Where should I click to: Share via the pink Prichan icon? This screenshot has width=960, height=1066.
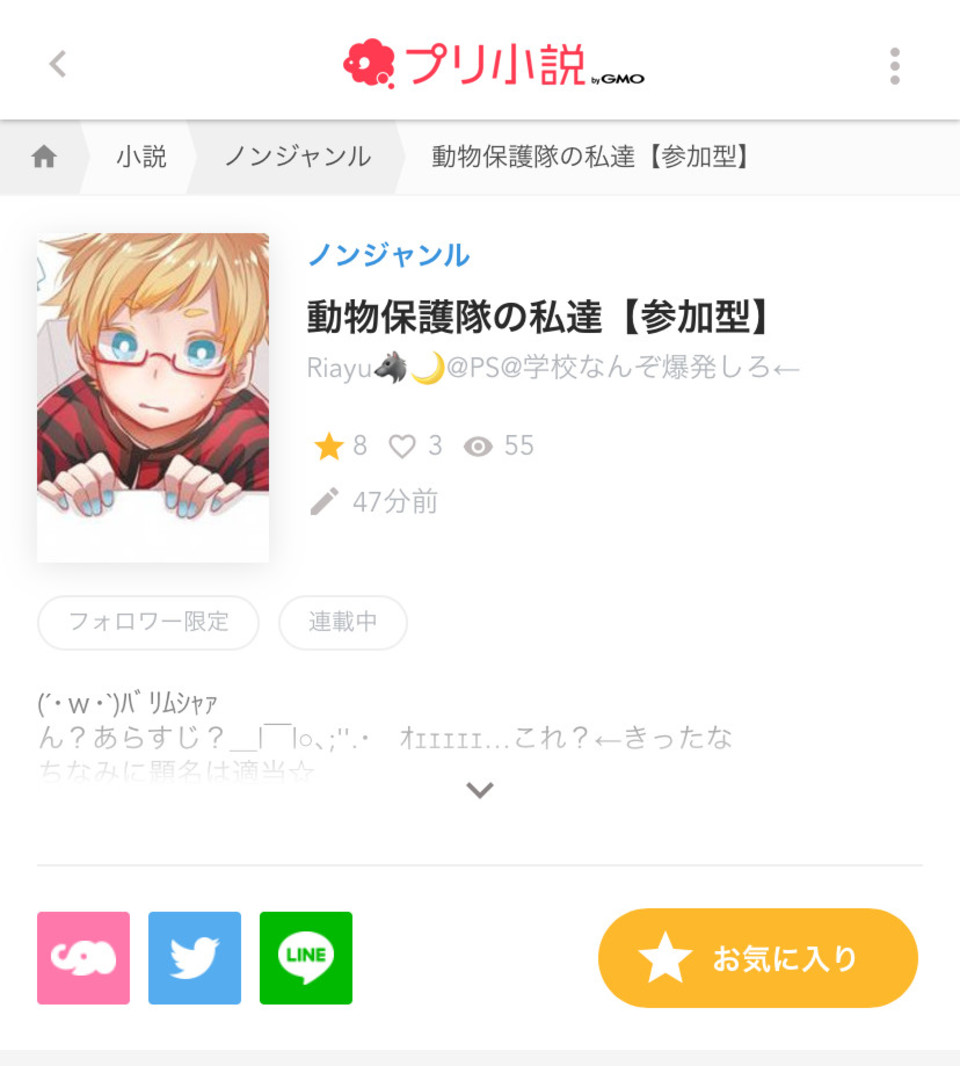click(83, 958)
